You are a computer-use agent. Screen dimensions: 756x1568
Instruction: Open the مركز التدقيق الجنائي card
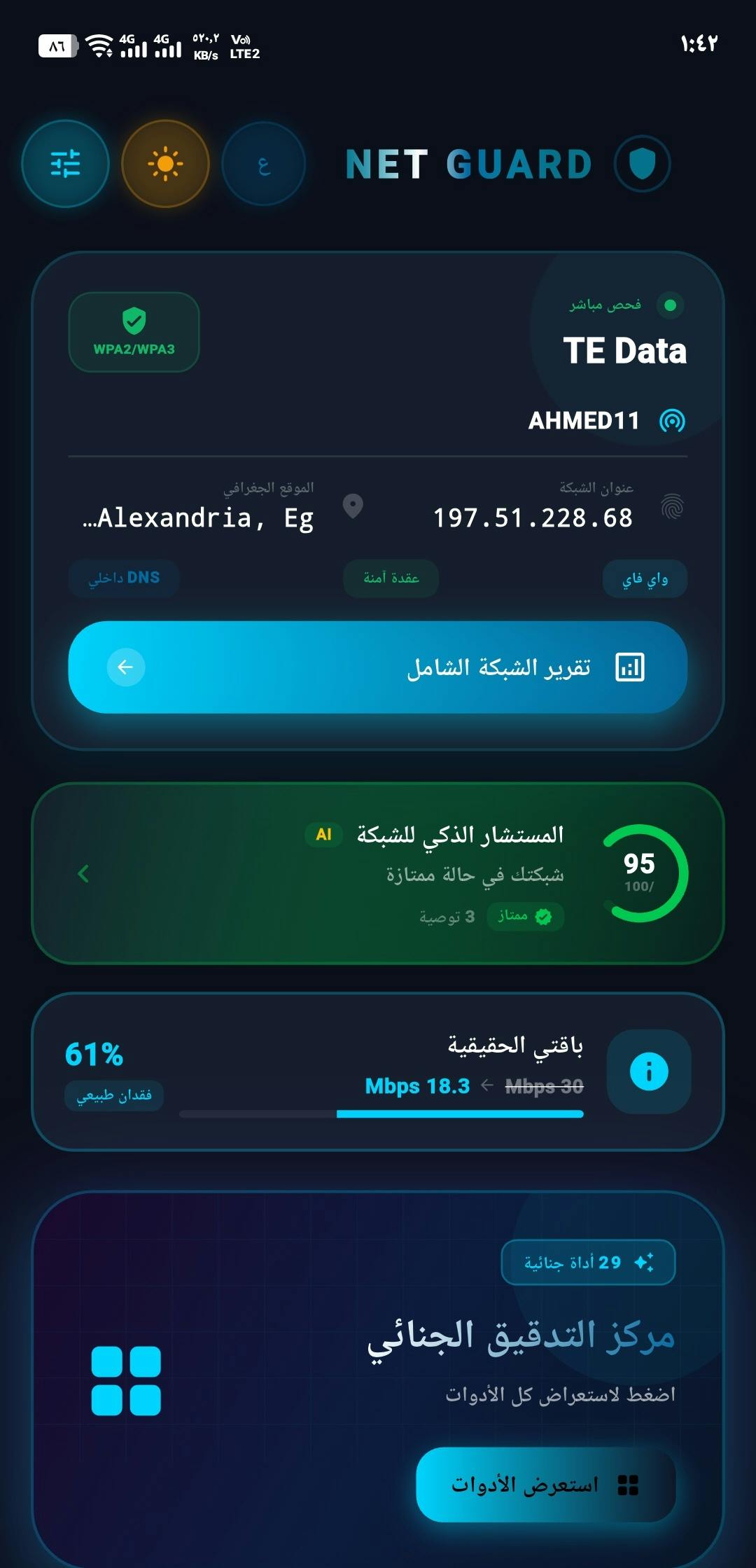coord(378,1380)
